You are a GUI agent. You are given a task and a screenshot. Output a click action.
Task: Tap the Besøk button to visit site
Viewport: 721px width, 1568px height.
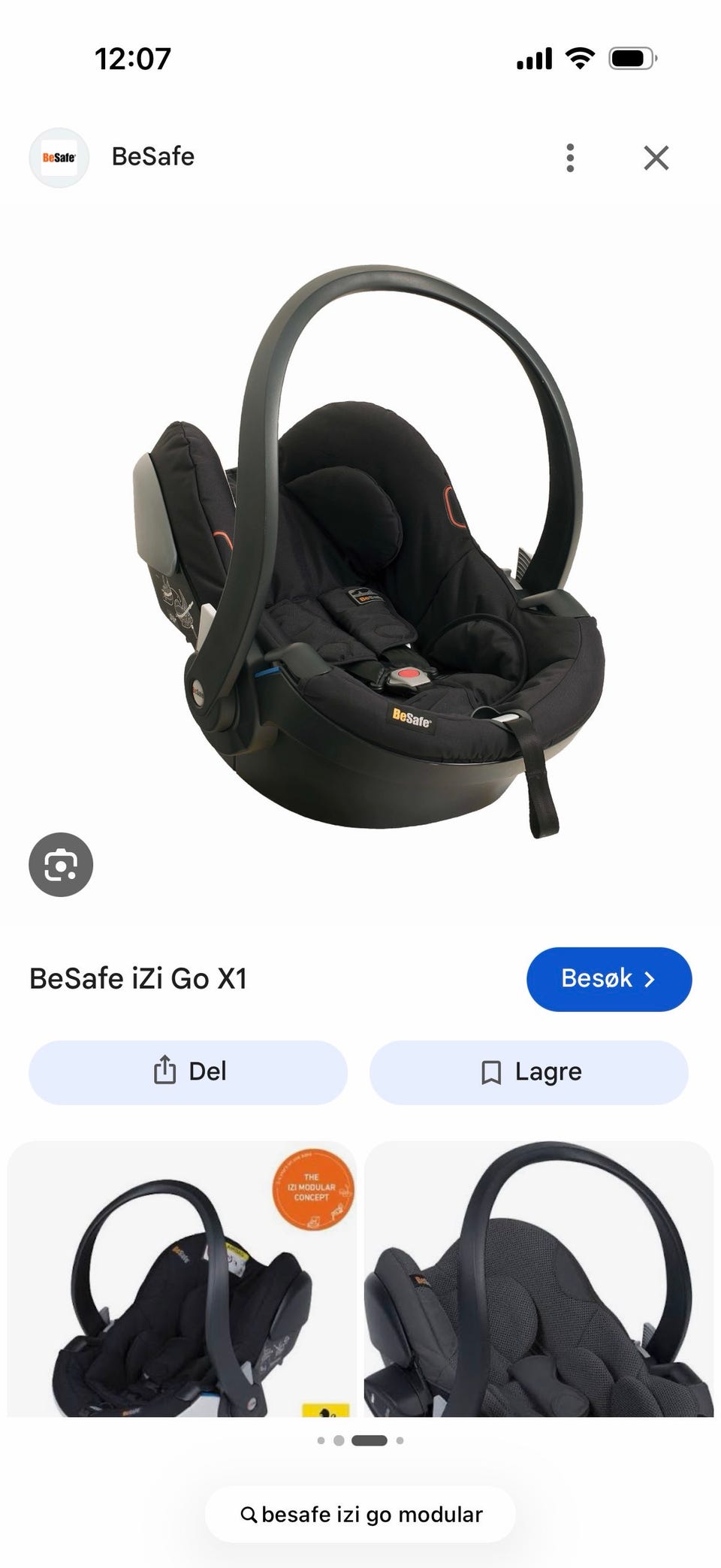click(608, 979)
